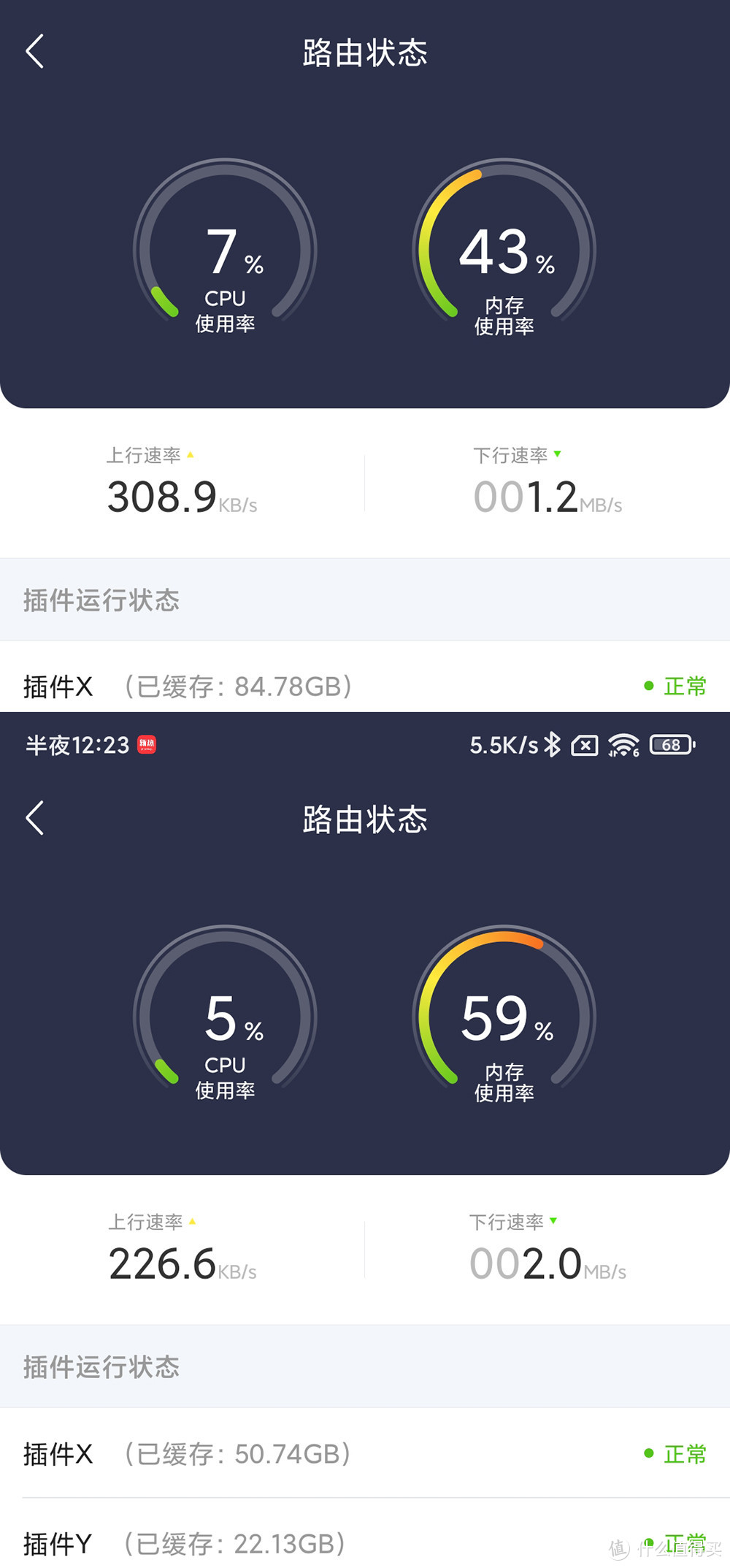The width and height of the screenshot is (730, 1568).
Task: Toggle the green status dot beside 插件X on top screen
Action: point(648,685)
